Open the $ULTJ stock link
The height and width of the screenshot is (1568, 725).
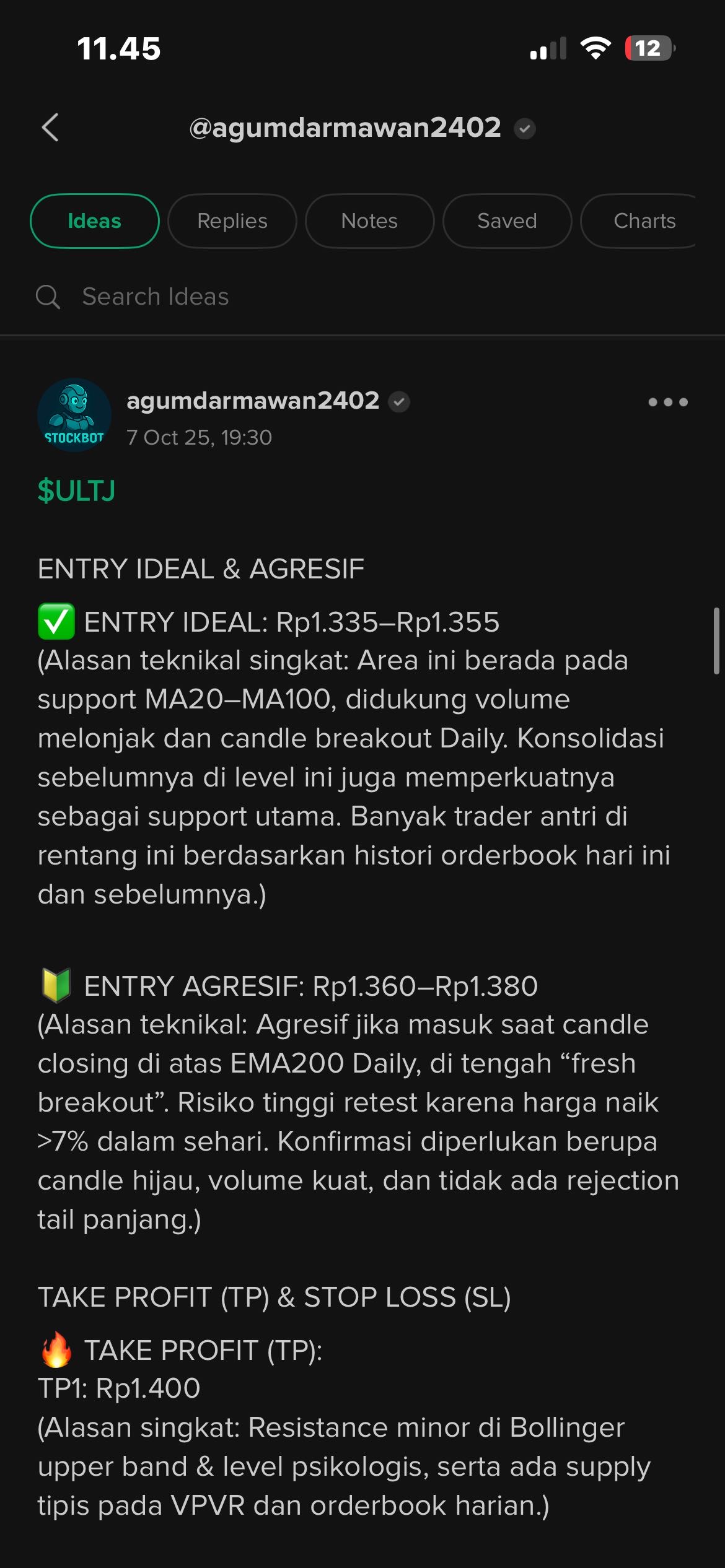tap(76, 490)
